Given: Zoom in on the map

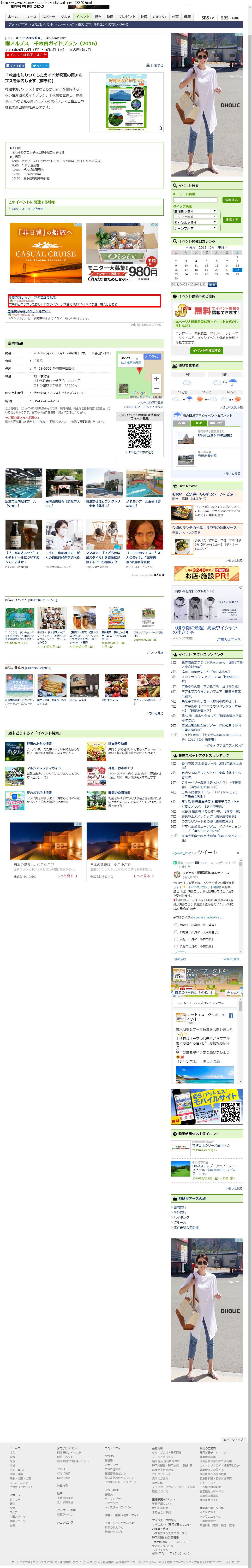Looking at the screenshot, I should tap(156, 379).
